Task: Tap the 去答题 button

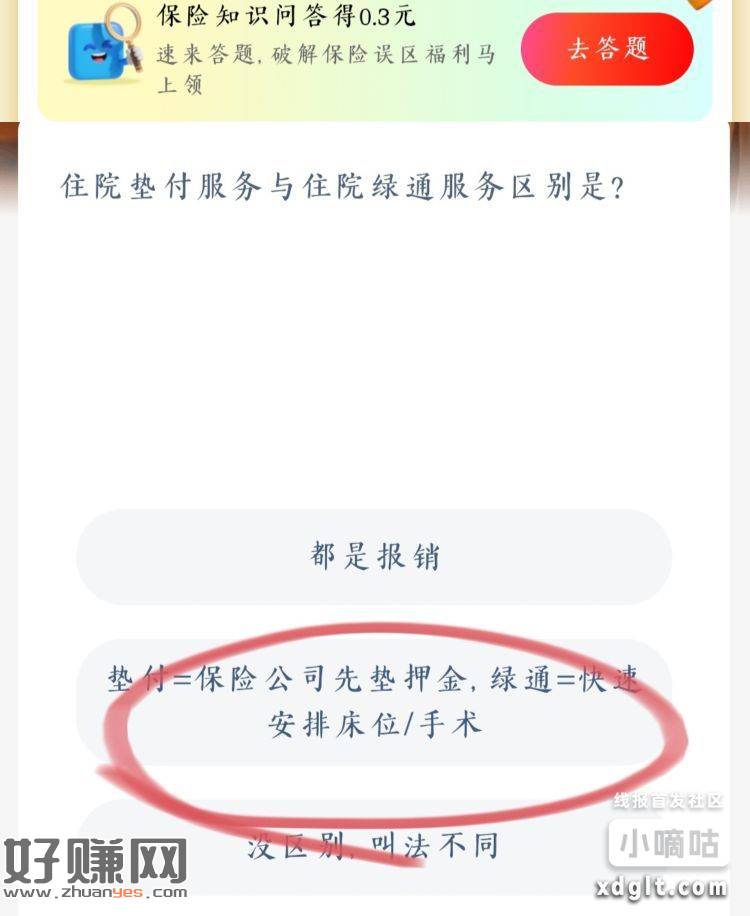Action: [x=607, y=49]
